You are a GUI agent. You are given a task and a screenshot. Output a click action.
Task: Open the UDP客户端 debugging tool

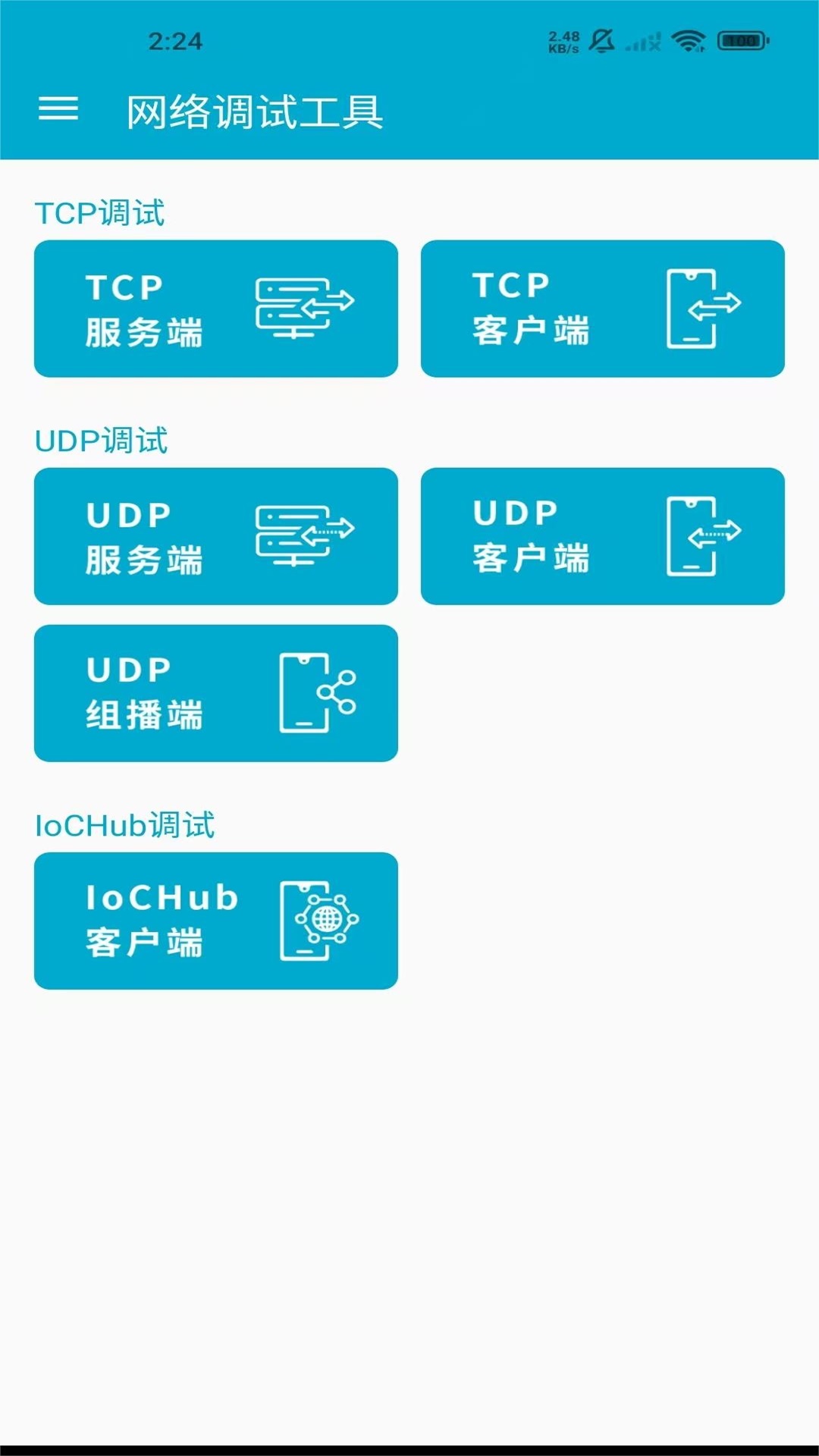click(x=604, y=535)
